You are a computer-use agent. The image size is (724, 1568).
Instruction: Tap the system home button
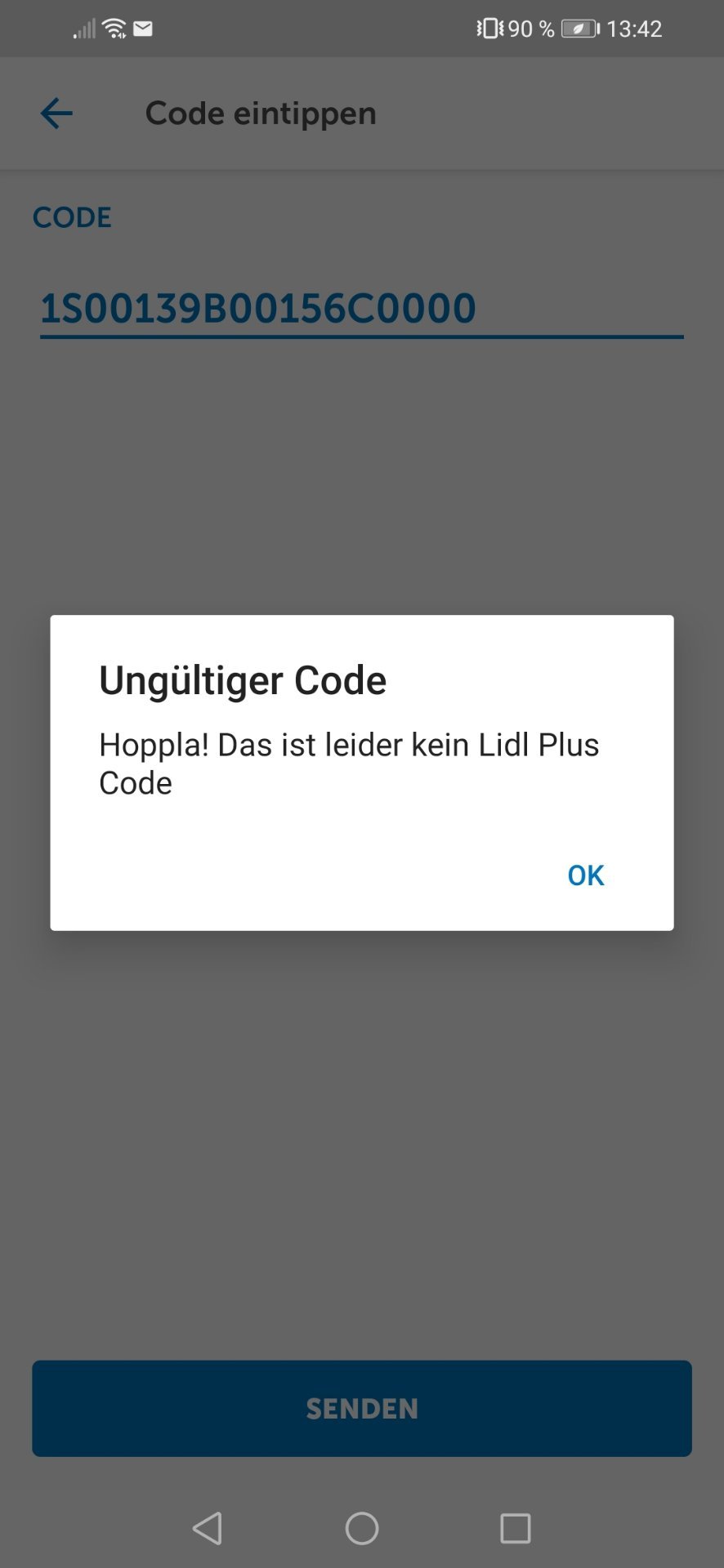362,1528
